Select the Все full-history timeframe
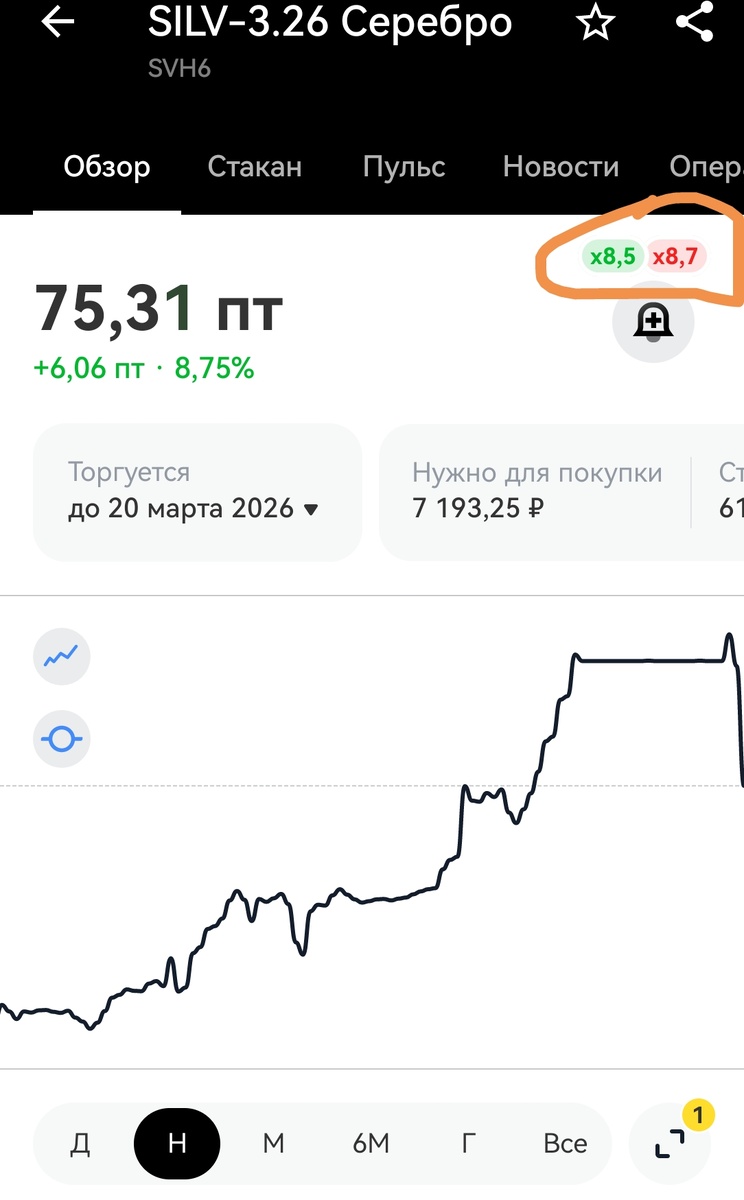The width and height of the screenshot is (744, 1200). pyautogui.click(x=565, y=1142)
